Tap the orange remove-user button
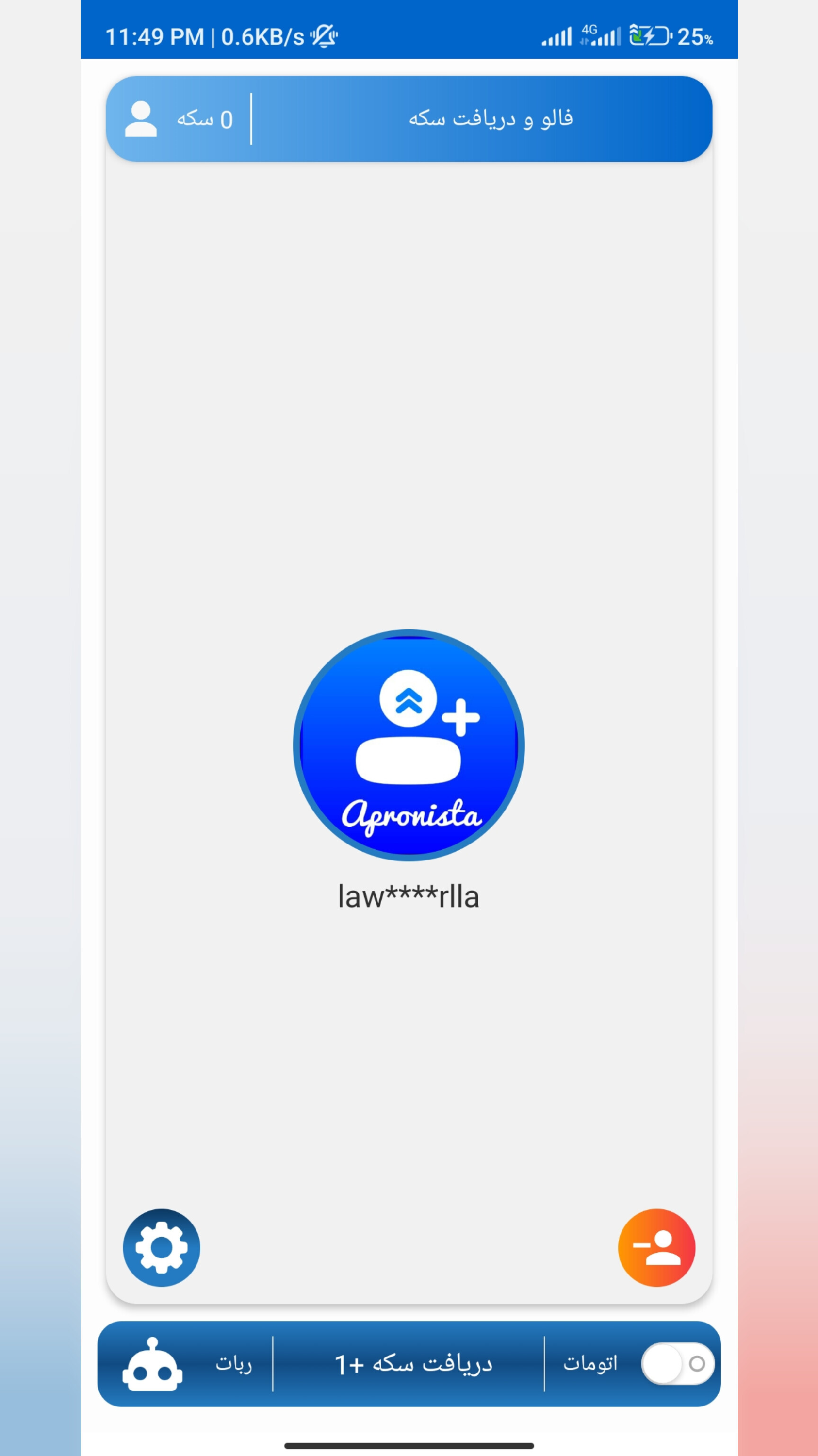Image resolution: width=818 pixels, height=1456 pixels. pos(656,1247)
